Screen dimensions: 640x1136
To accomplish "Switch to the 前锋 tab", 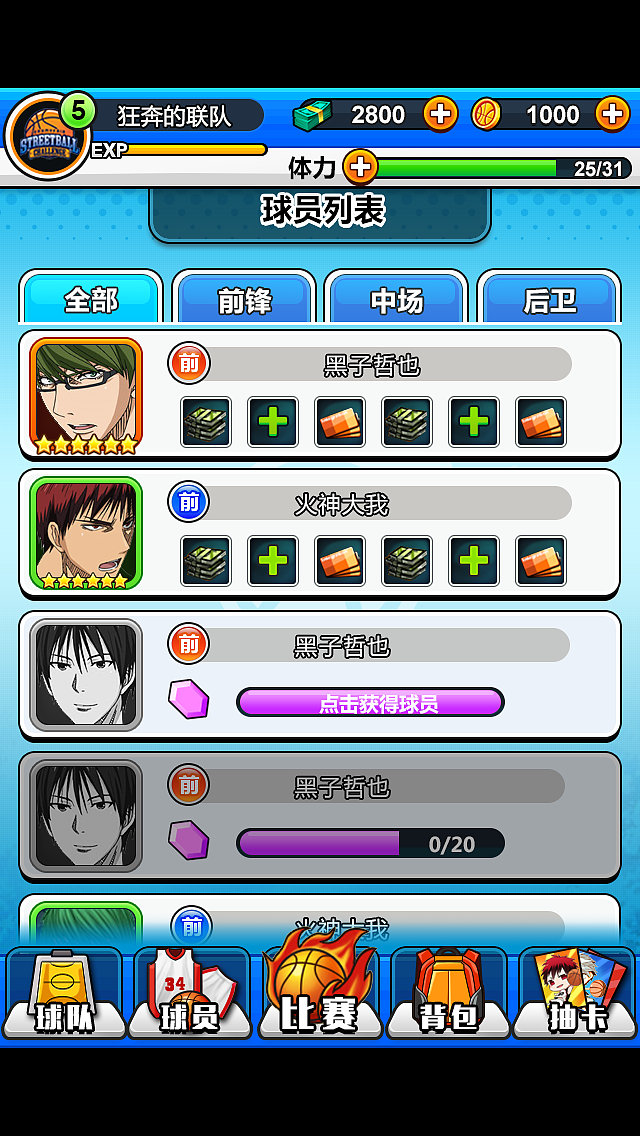I will point(244,298).
